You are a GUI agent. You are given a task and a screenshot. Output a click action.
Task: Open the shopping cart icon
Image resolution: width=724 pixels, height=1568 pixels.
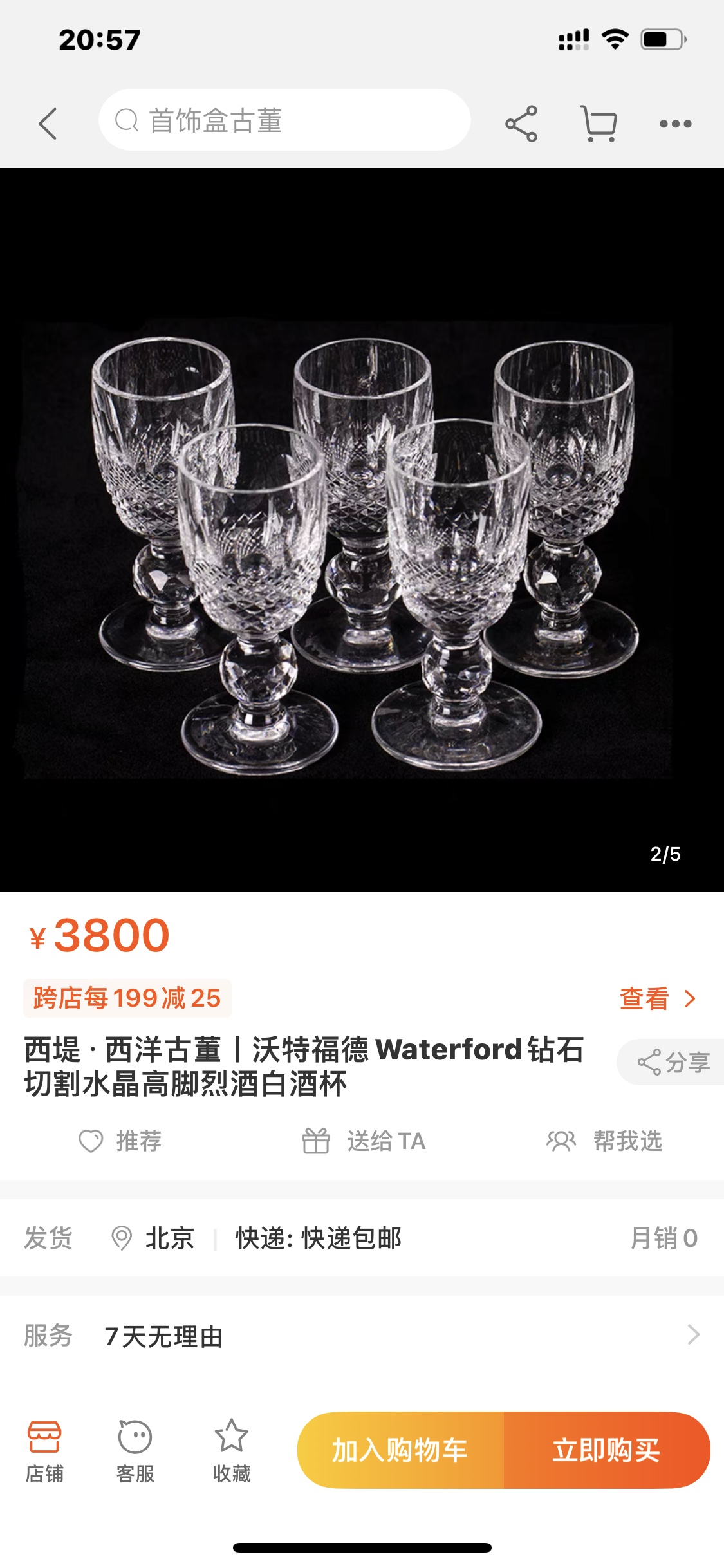[x=599, y=123]
